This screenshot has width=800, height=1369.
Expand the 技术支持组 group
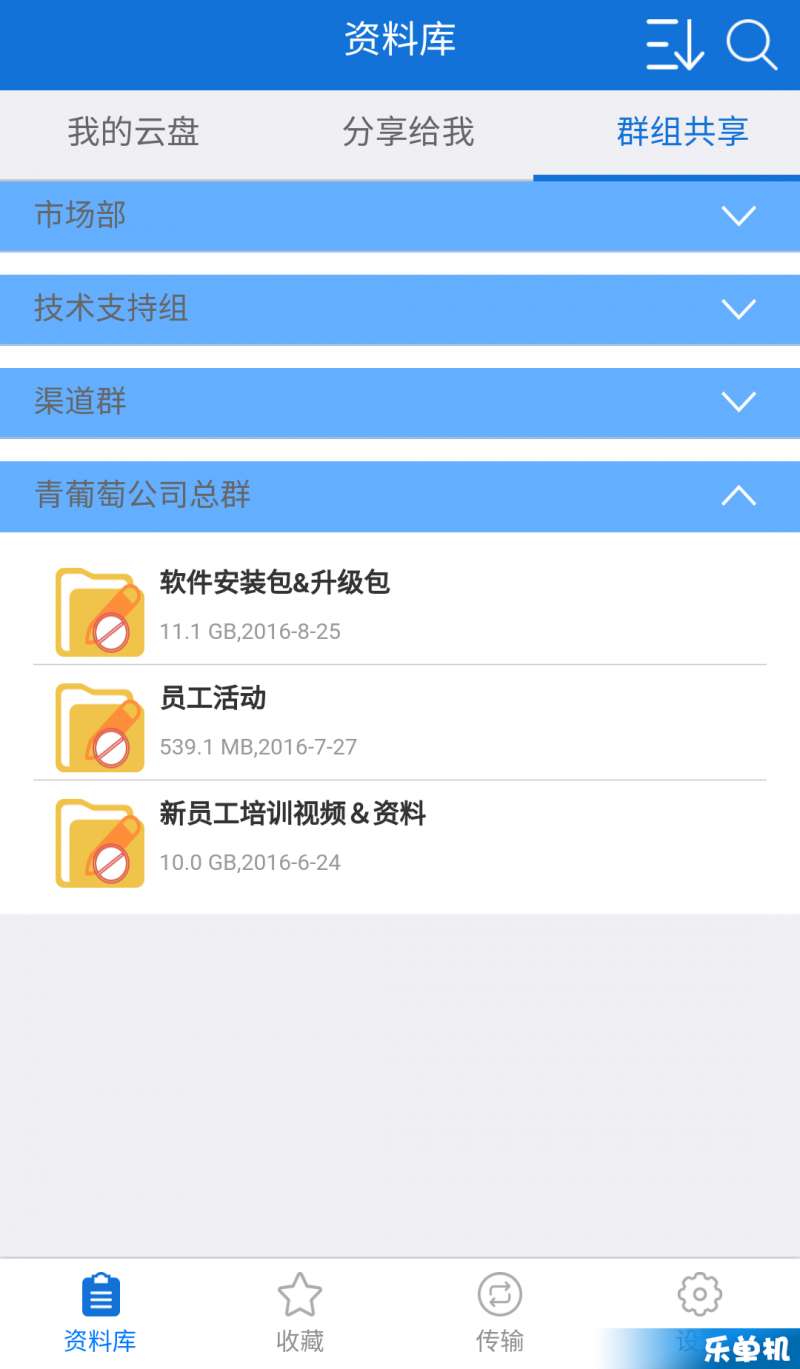pos(400,309)
